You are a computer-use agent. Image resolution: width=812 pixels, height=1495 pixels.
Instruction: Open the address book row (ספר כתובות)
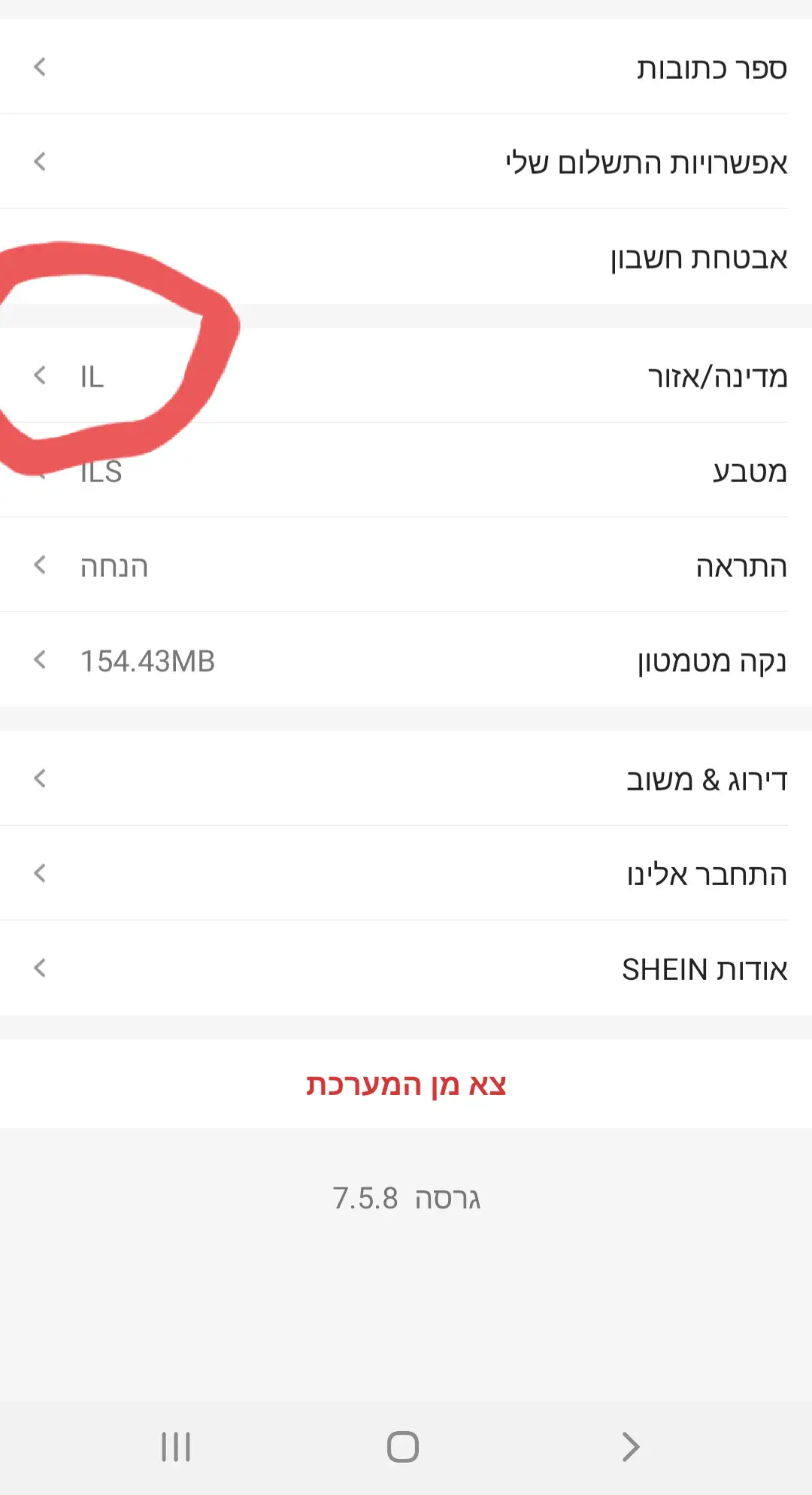(406, 68)
